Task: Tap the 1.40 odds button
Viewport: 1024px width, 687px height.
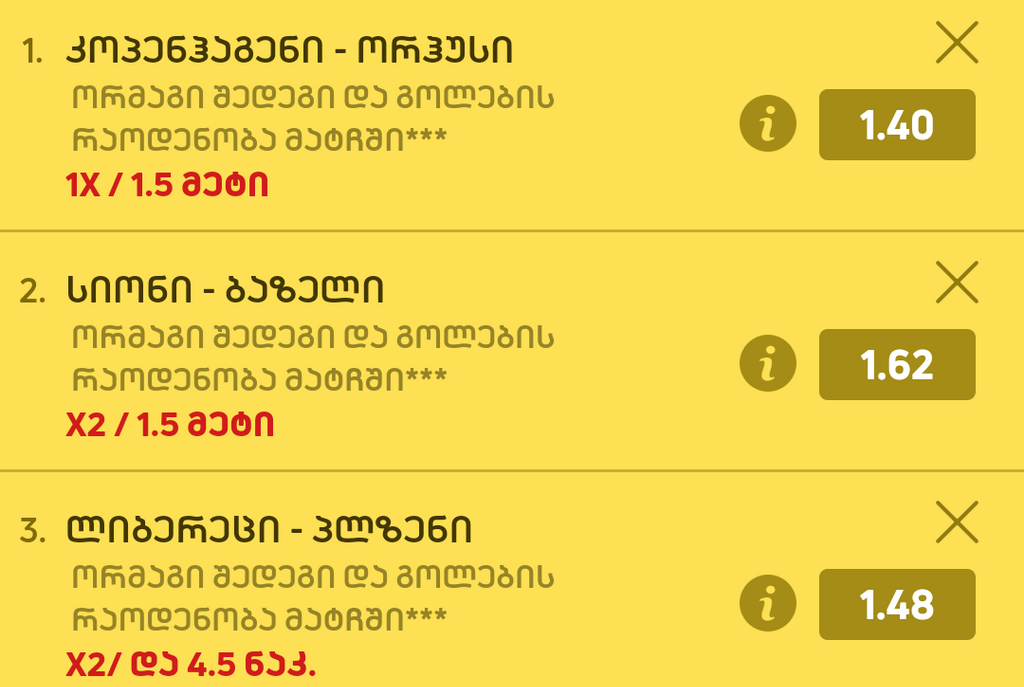Action: coord(897,125)
